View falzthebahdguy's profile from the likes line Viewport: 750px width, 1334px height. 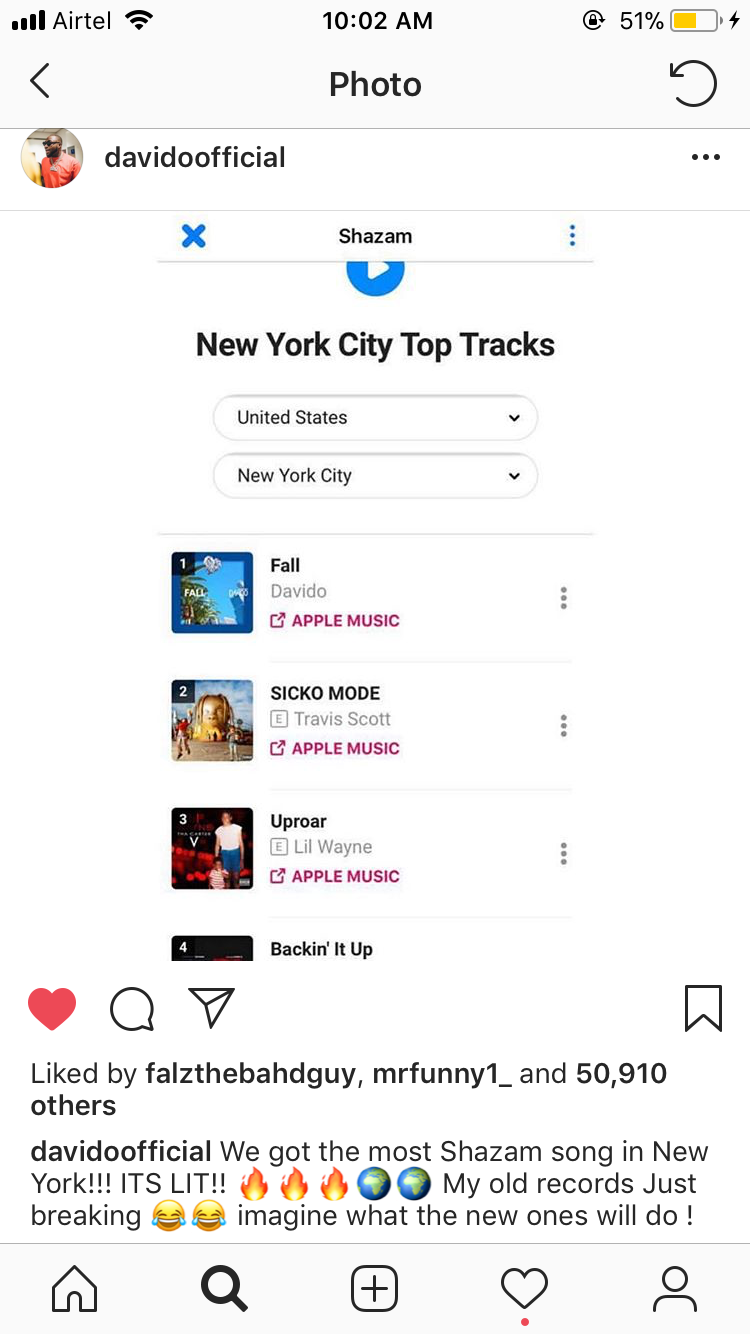pyautogui.click(x=250, y=1074)
